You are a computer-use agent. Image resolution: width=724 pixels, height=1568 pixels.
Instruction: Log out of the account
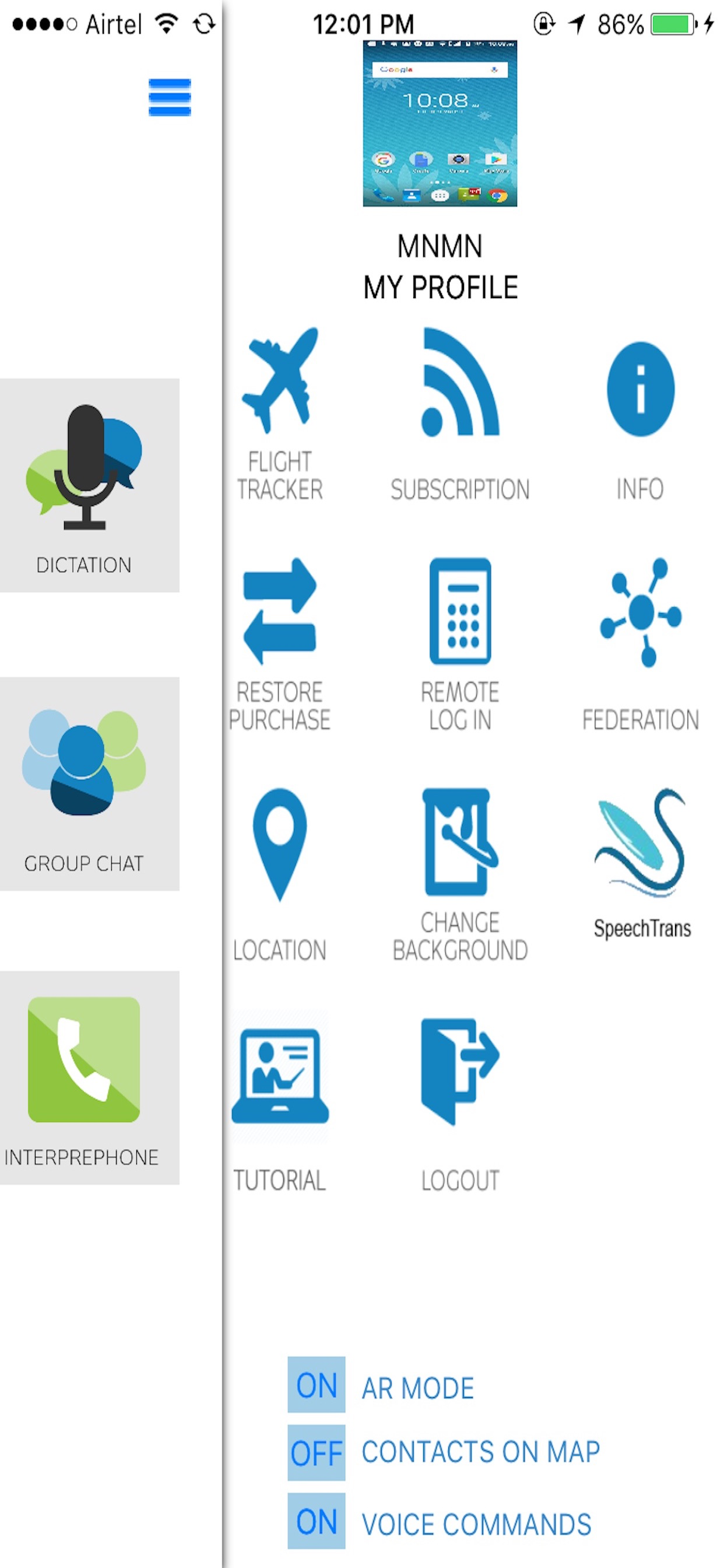460,1103
